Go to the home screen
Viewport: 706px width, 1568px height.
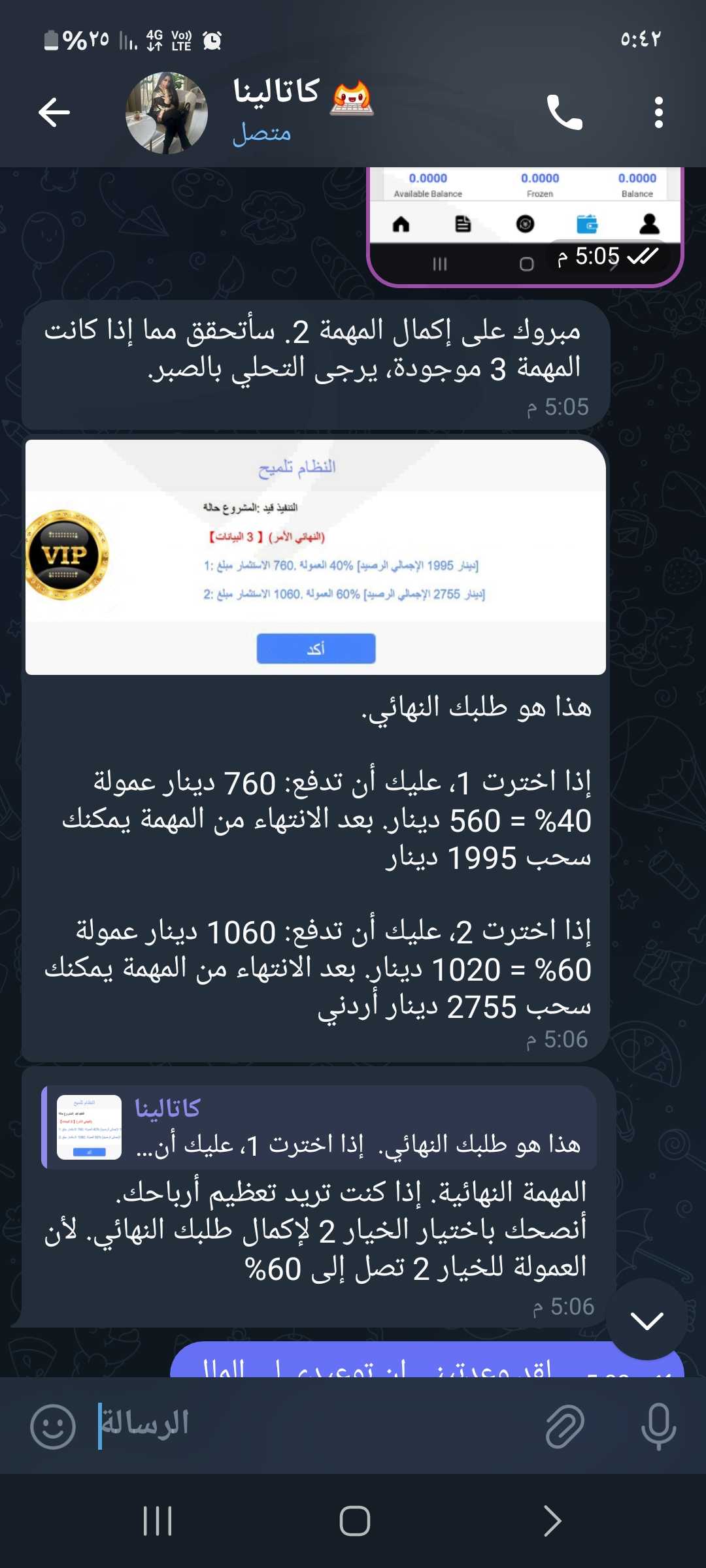click(355, 1520)
